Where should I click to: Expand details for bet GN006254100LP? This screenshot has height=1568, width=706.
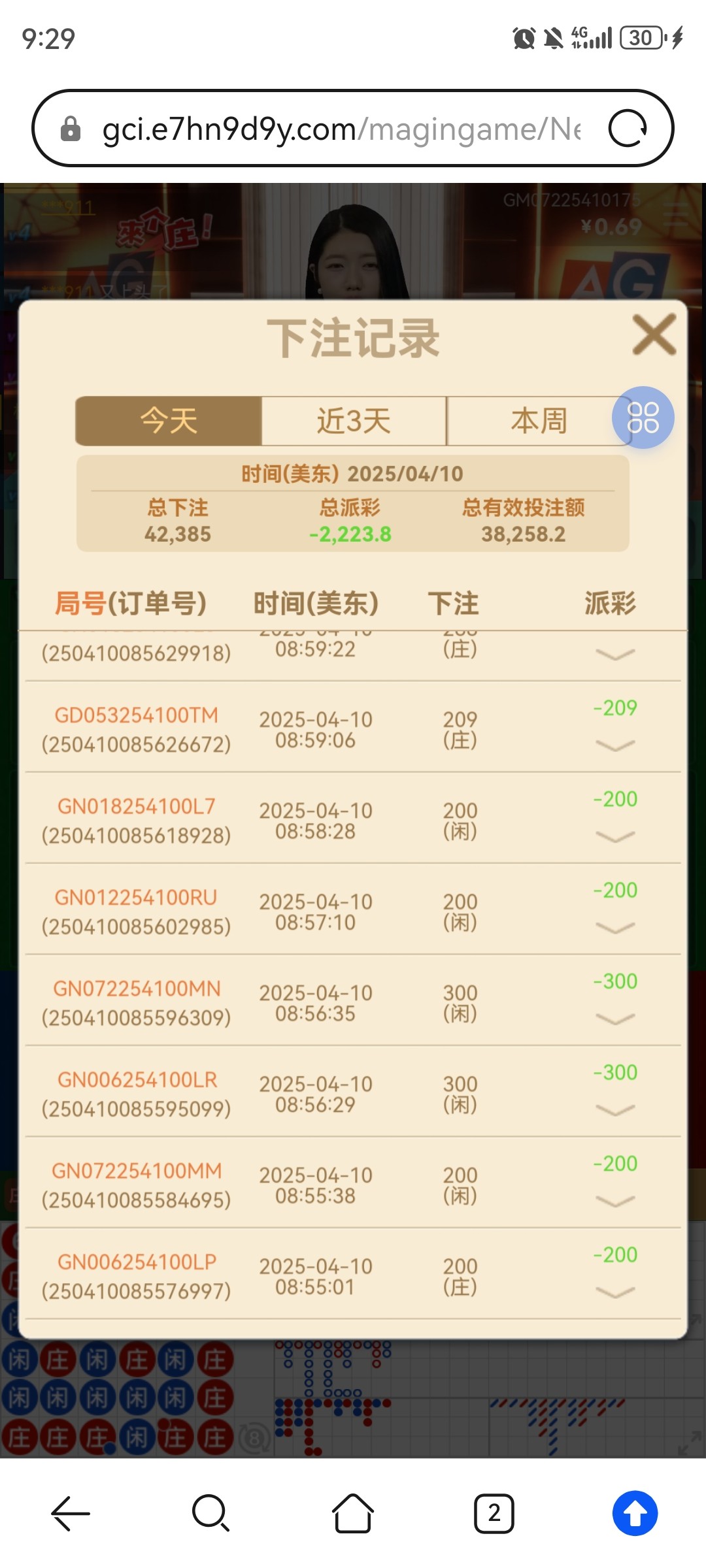tap(615, 1292)
